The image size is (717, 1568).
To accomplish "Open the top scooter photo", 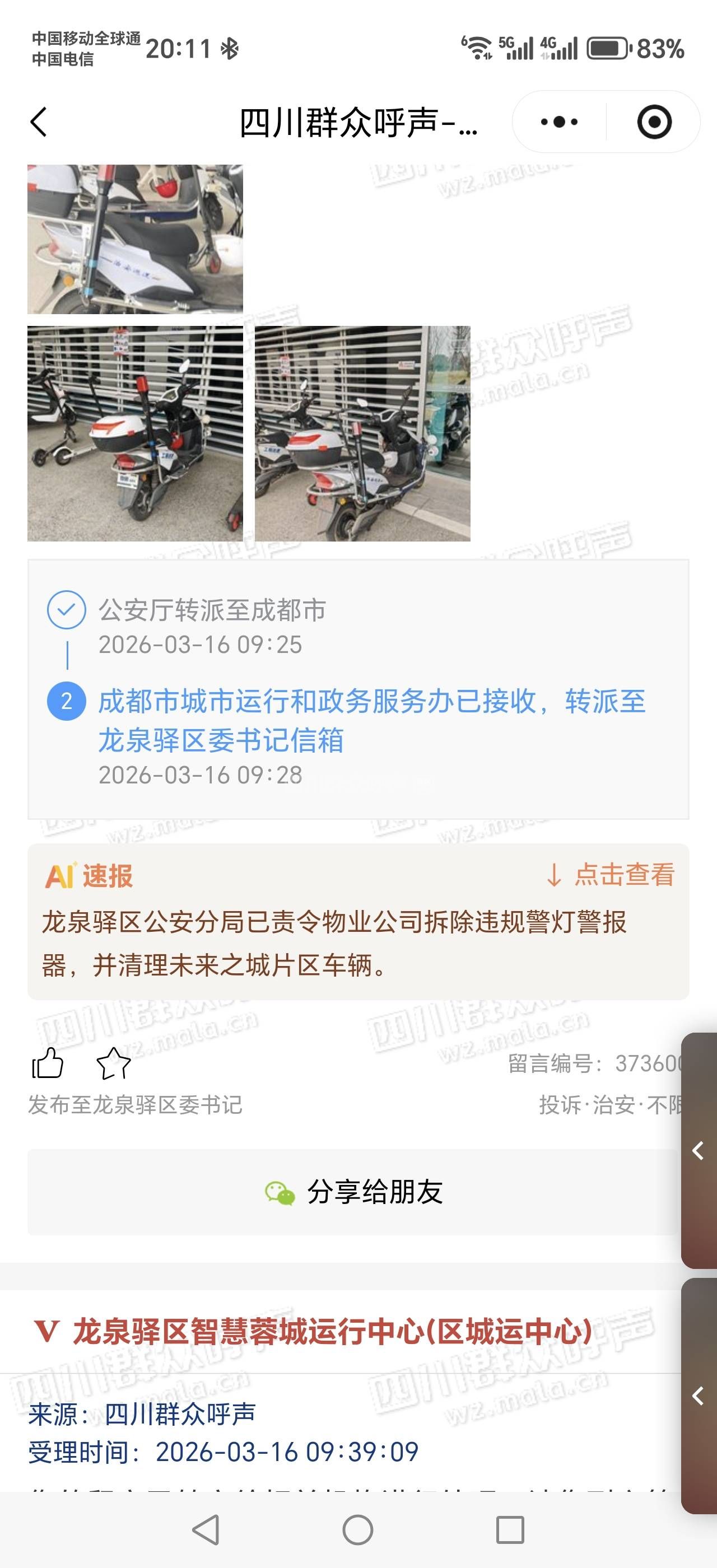I will pyautogui.click(x=135, y=239).
